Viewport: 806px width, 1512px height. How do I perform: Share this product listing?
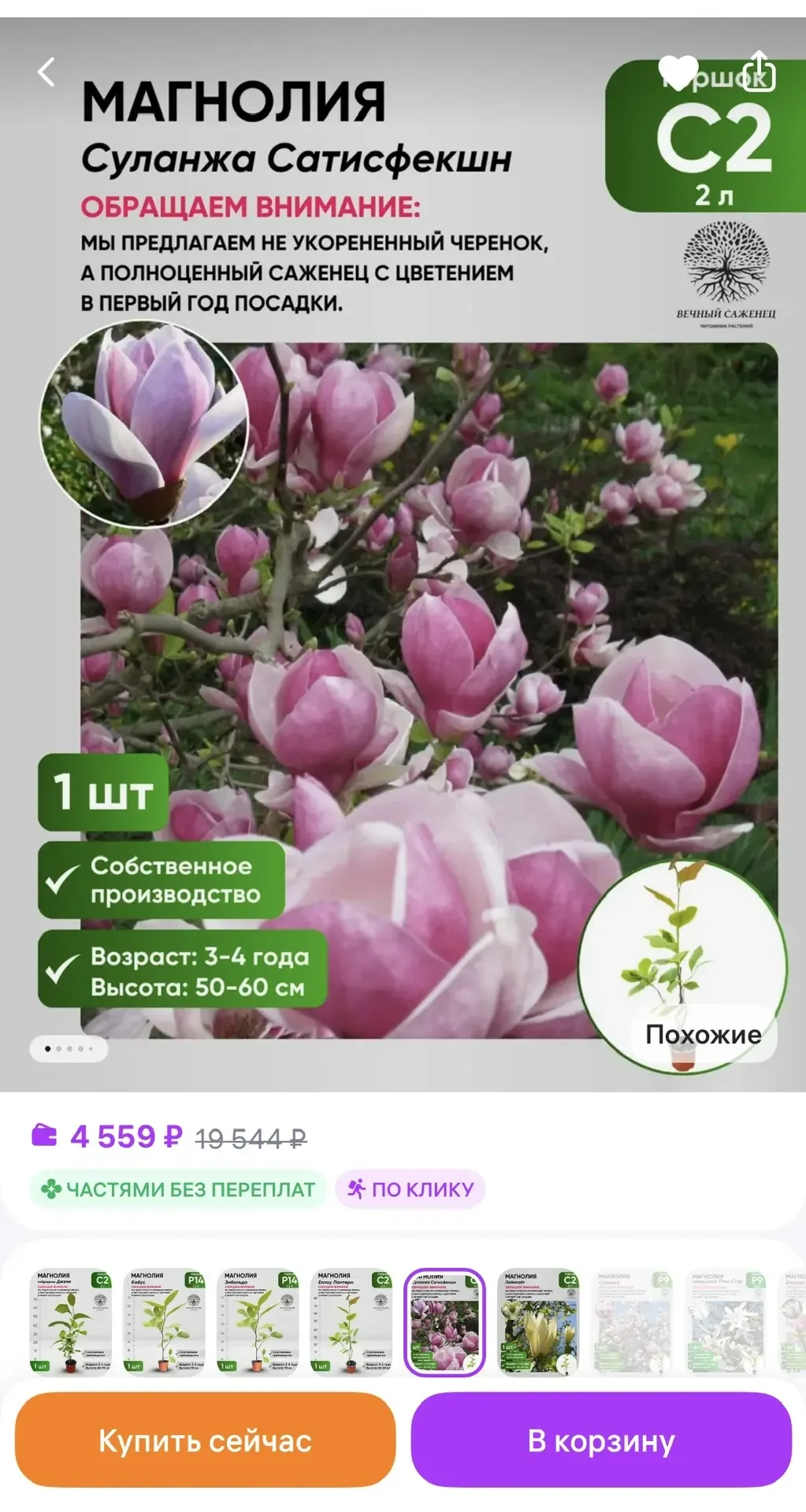pos(759,72)
